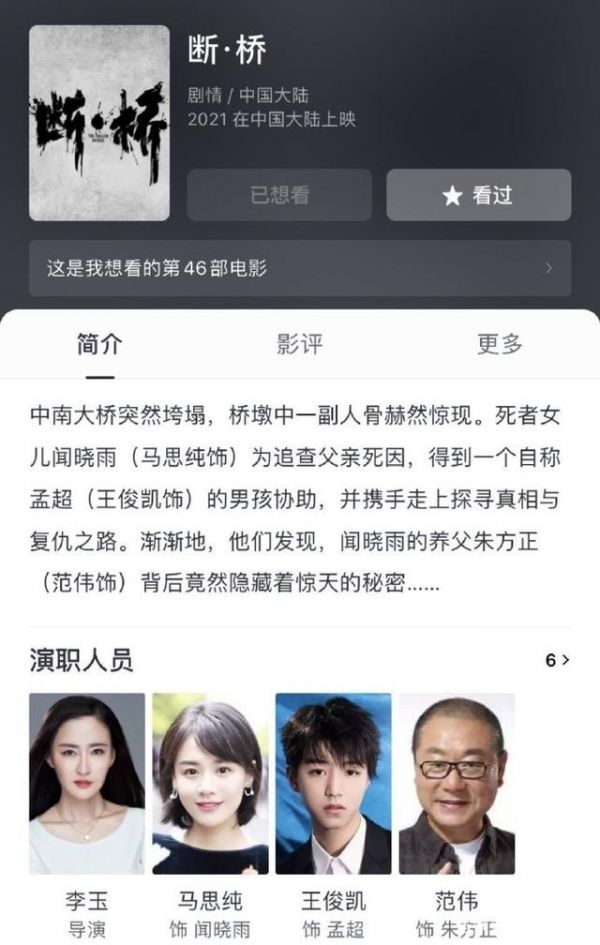600x945 pixels.
Task: Tap the 已想看 button
Action: coord(279,195)
